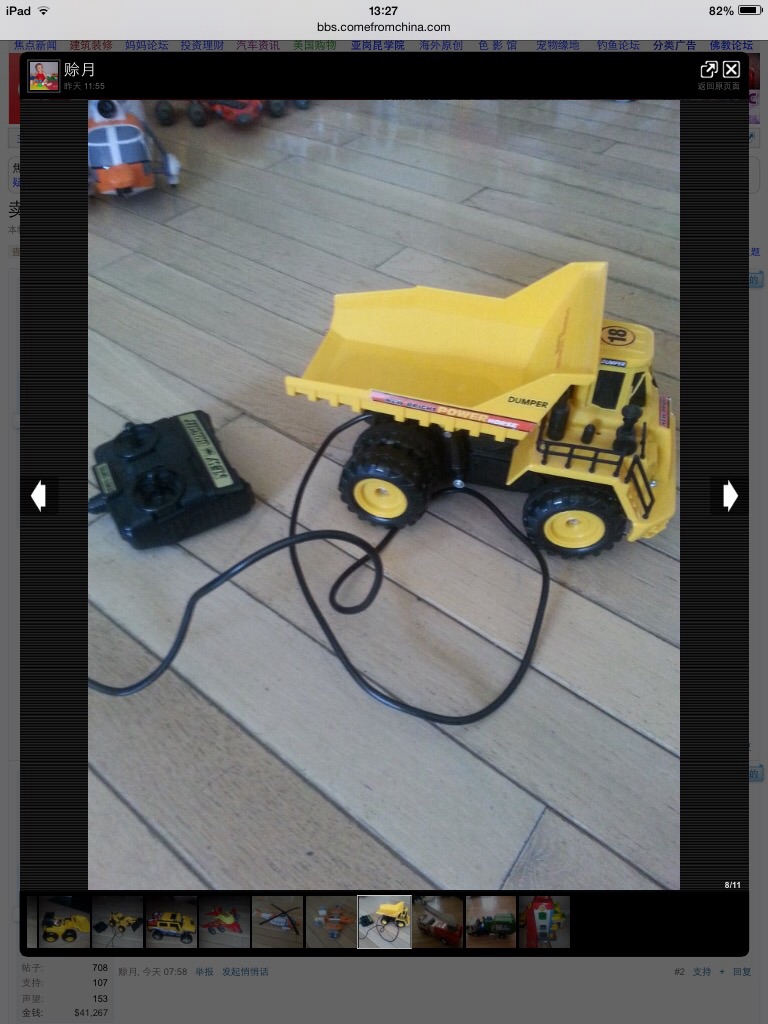This screenshot has width=768, height=1024.
Task: Select the orange helicopter and cars thumbnail
Action: click(331, 921)
